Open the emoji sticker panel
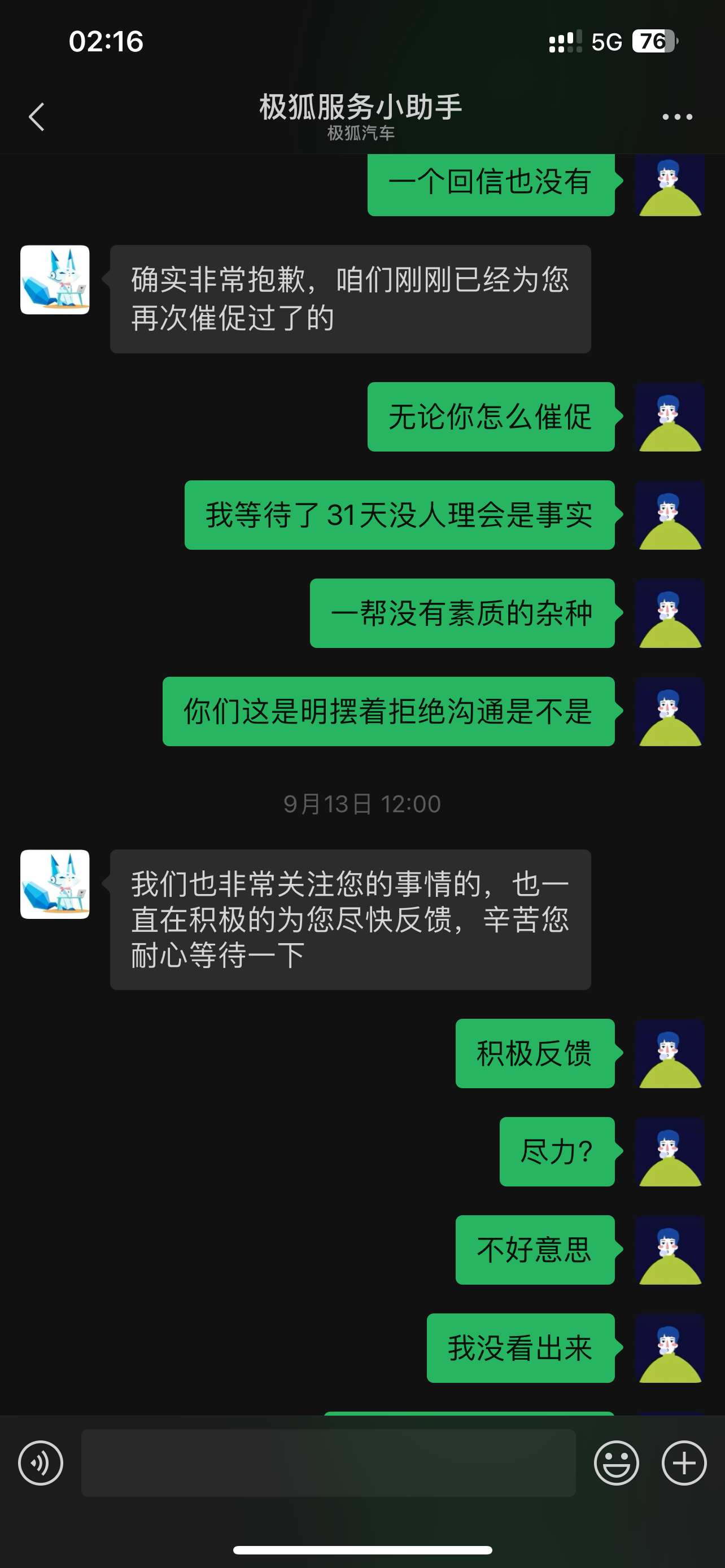The width and height of the screenshot is (725, 1568). 616,1462
